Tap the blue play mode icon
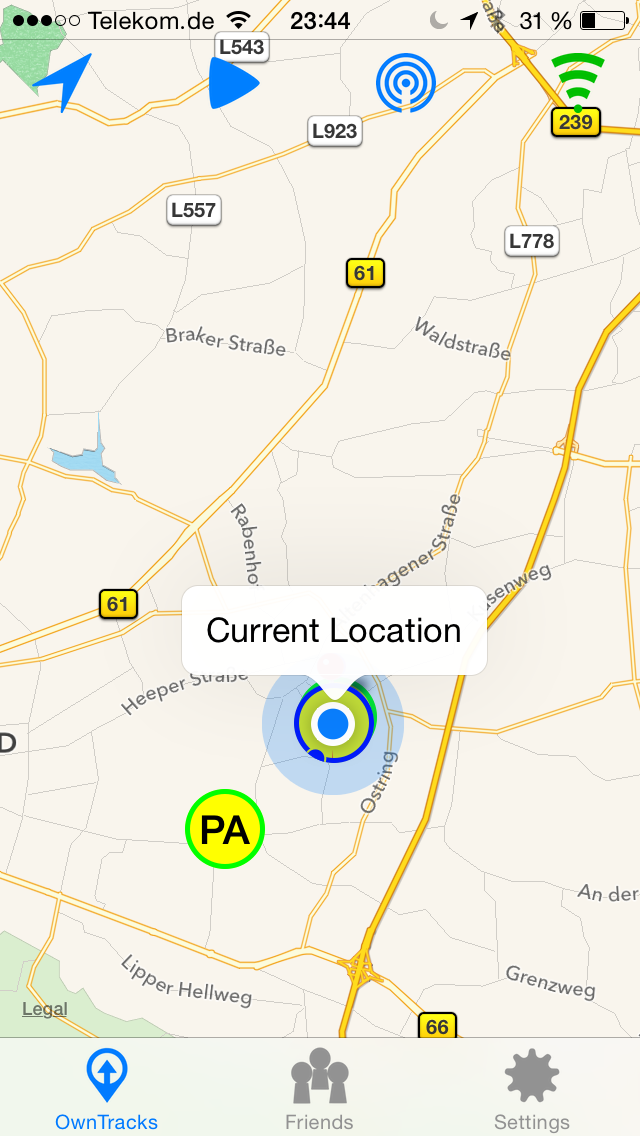Image resolution: width=640 pixels, height=1136 pixels. click(234, 83)
